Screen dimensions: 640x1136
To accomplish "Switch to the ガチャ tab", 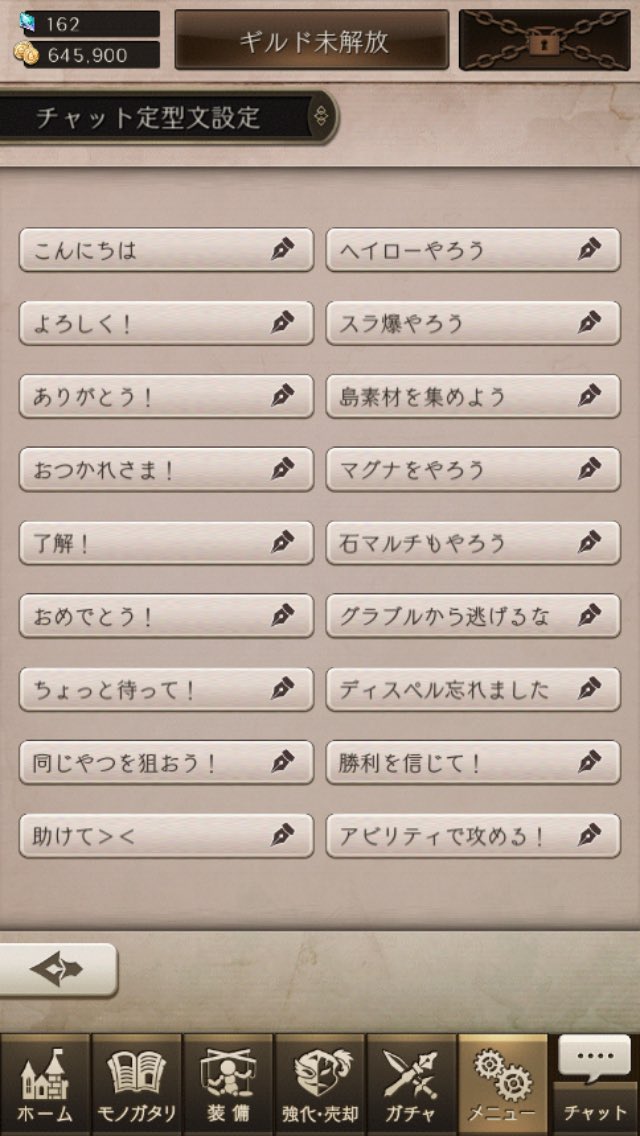I will click(x=411, y=1085).
